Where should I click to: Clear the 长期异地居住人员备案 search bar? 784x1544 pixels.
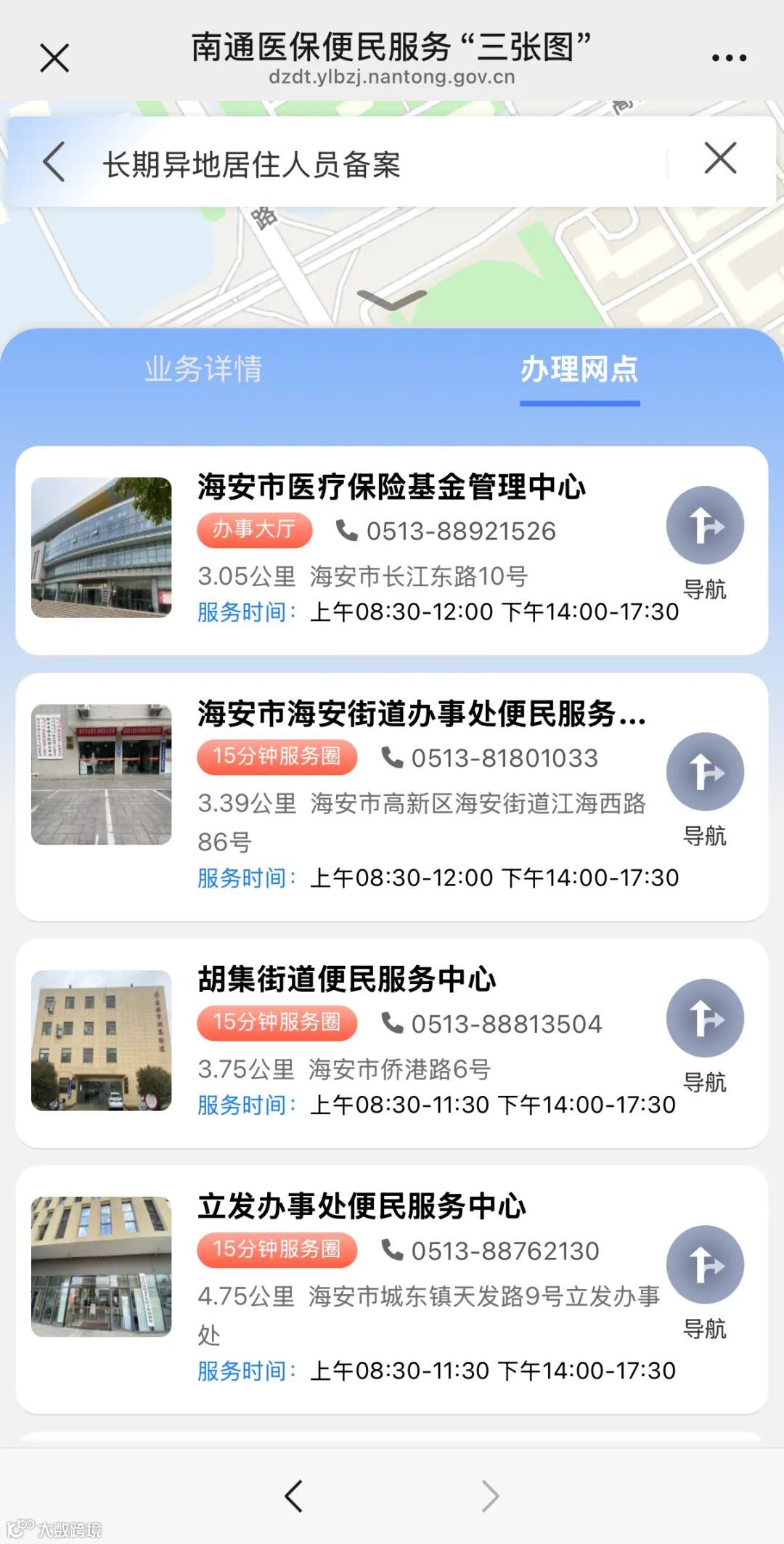pos(720,158)
